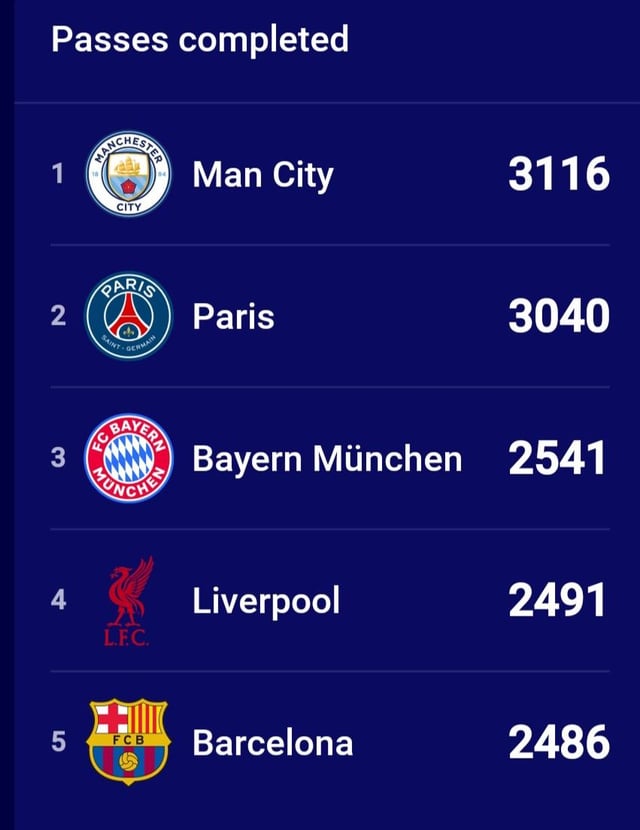Select Bayern München in the passes ranking
This screenshot has height=830, width=640.
click(326, 460)
